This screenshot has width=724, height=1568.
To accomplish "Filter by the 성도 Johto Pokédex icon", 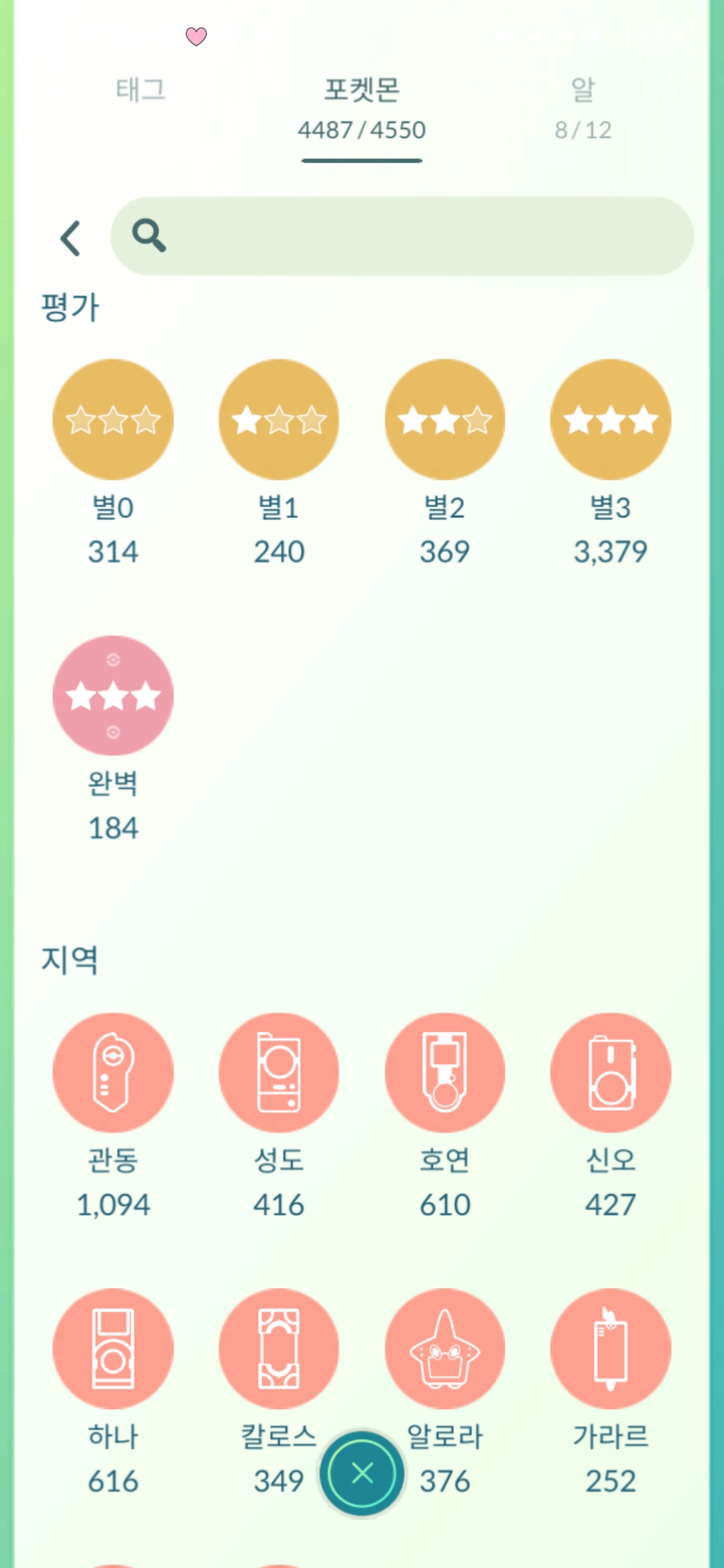I will coord(278,1072).
